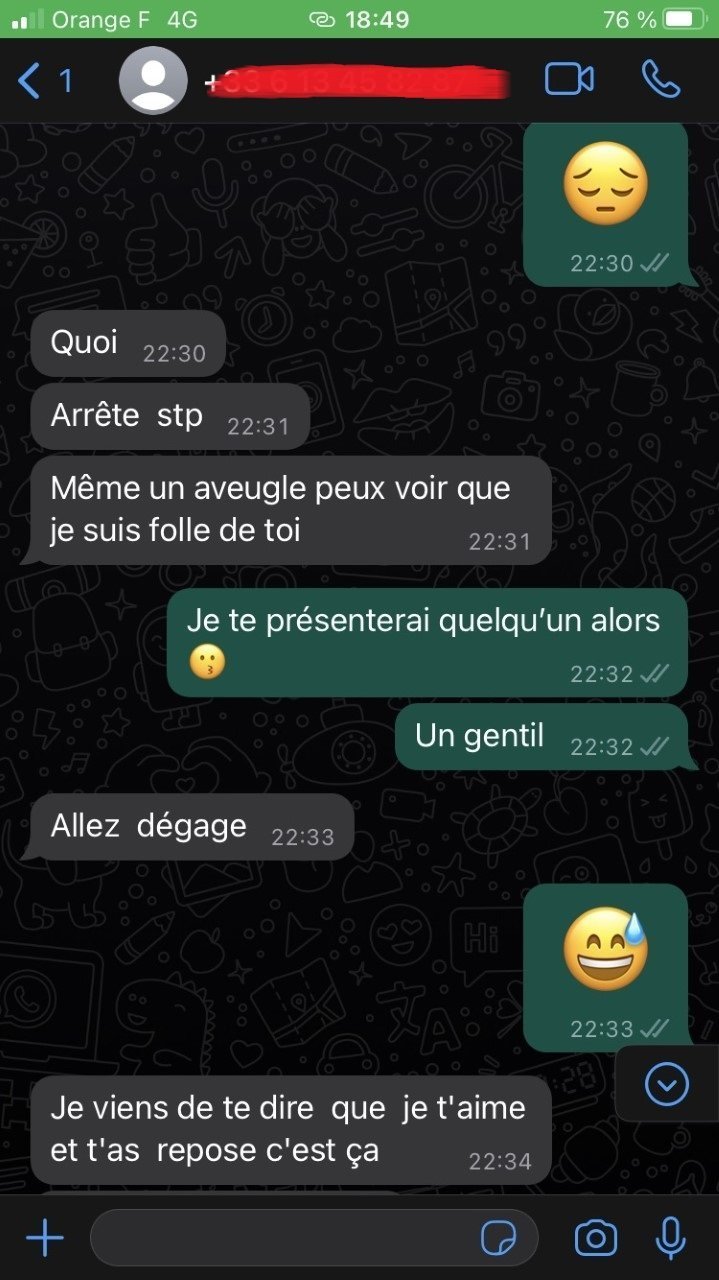
Task: Open the contact's profile picture
Action: [x=153, y=81]
